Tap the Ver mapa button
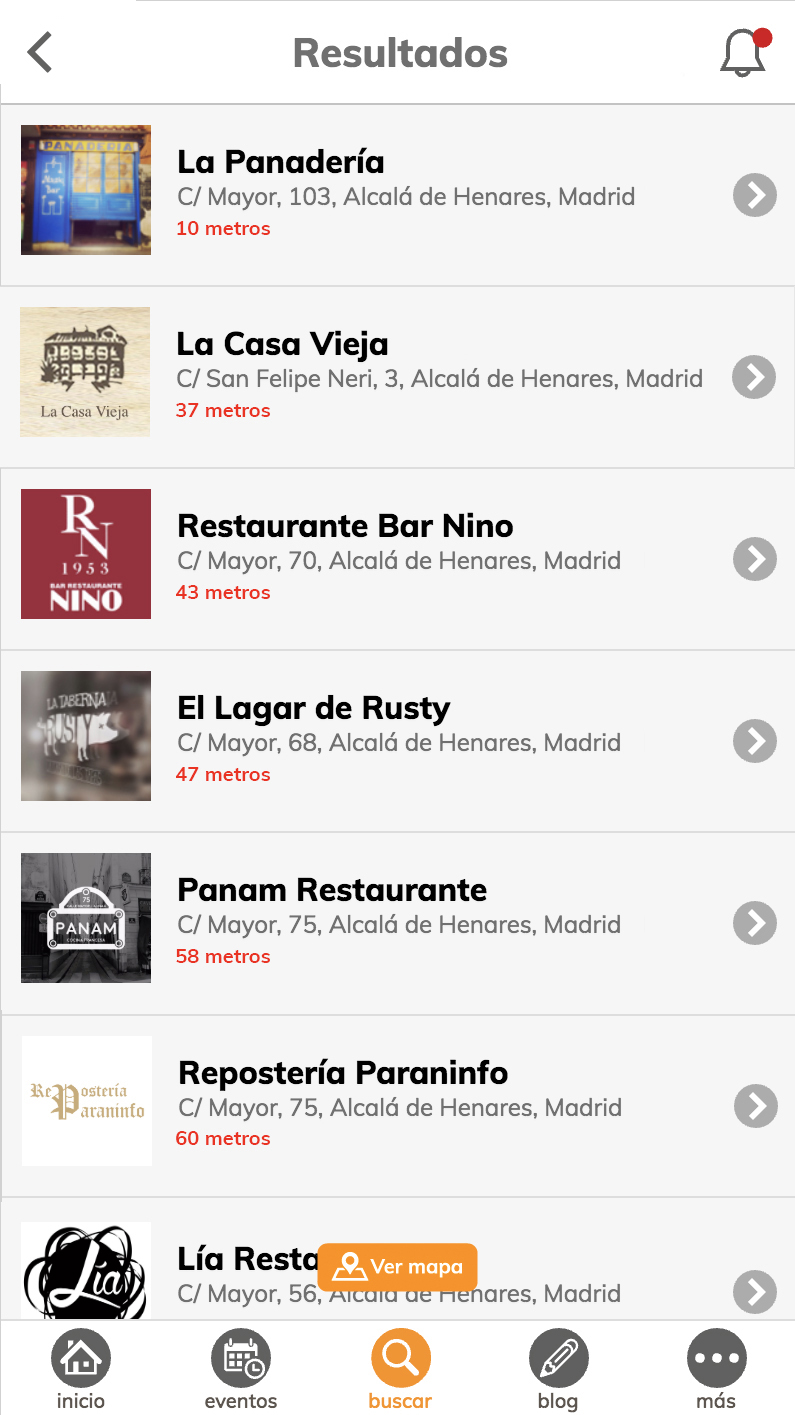Viewport: 795px width, 1415px height. [398, 1267]
